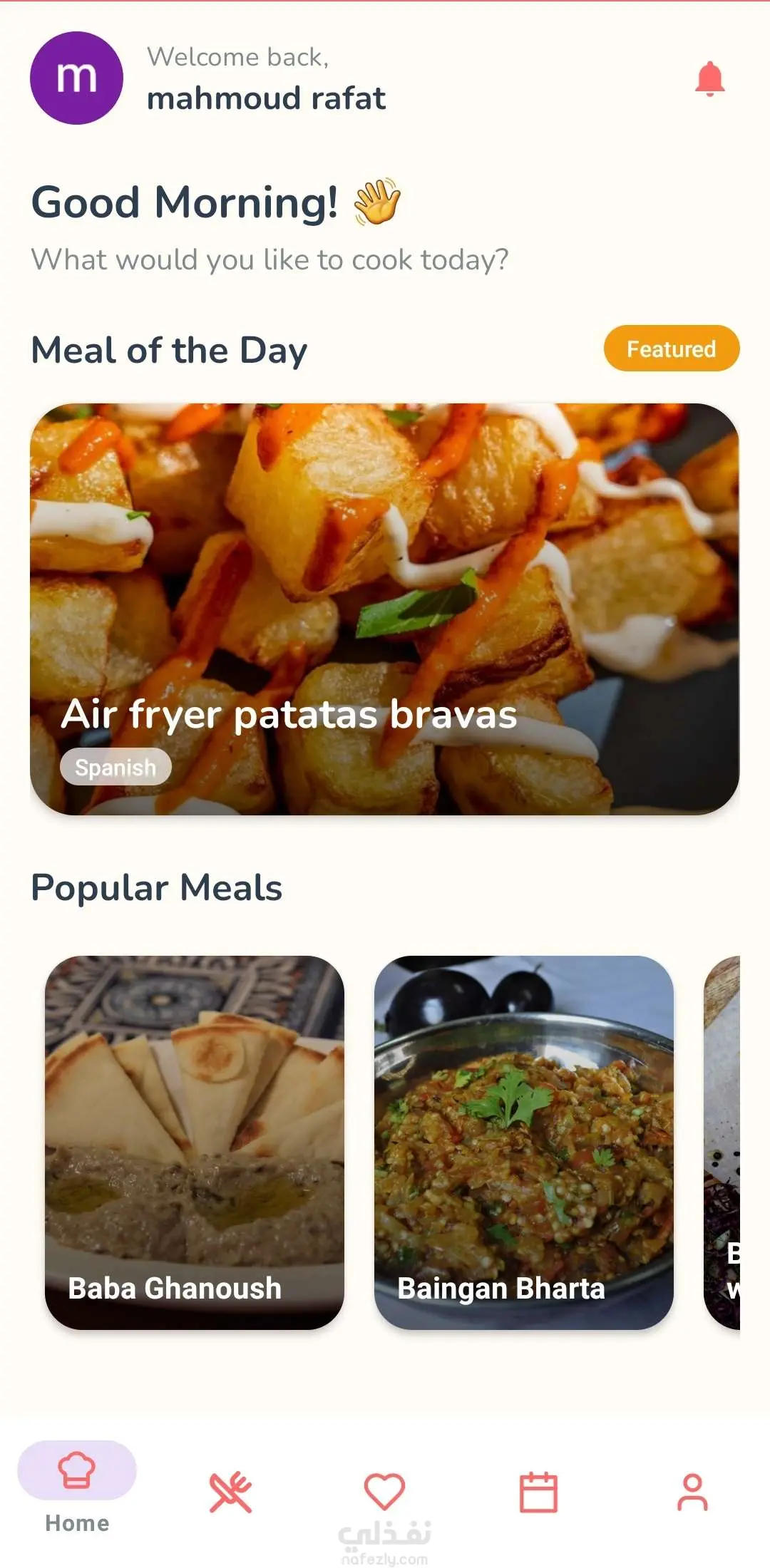Open the purple profile avatar

[76, 78]
